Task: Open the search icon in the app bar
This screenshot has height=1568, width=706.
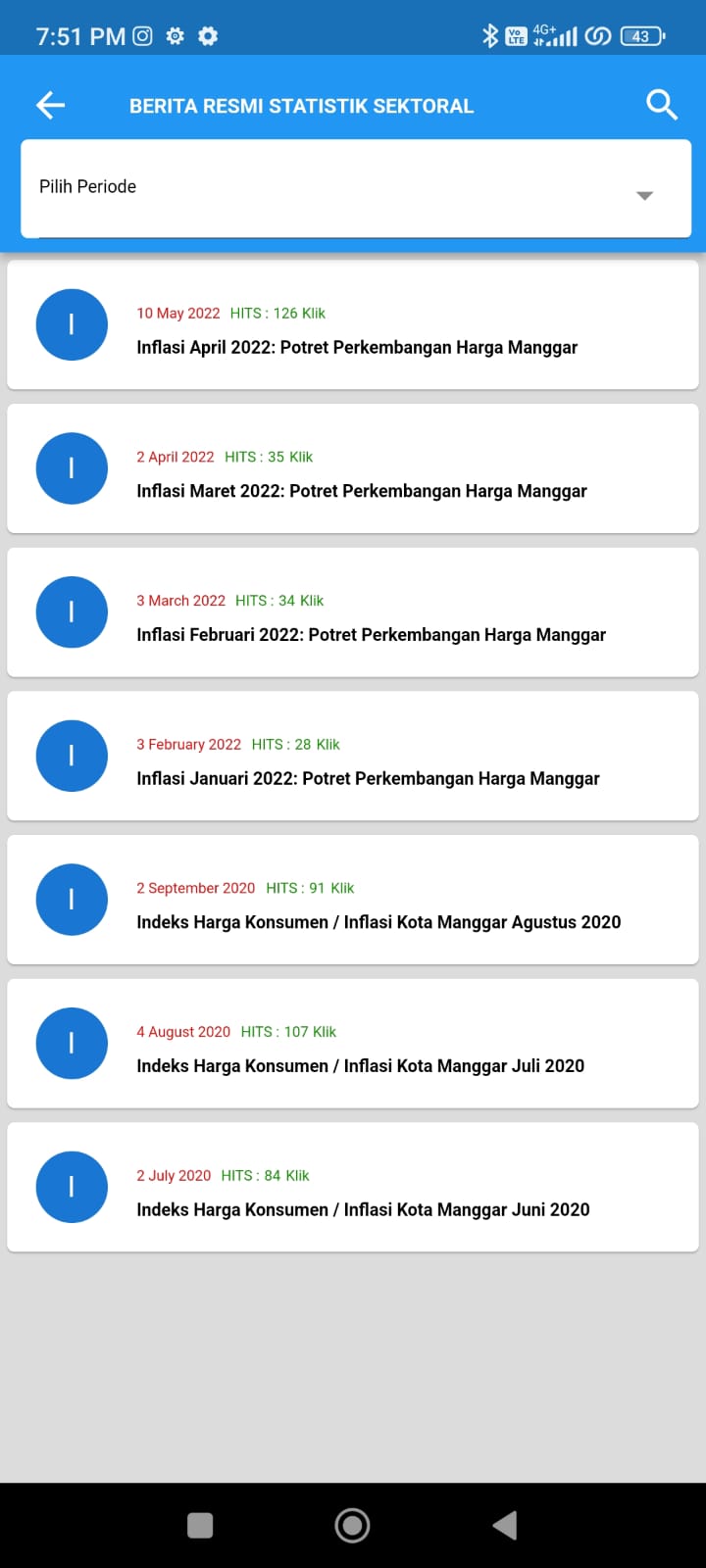Action: click(662, 105)
